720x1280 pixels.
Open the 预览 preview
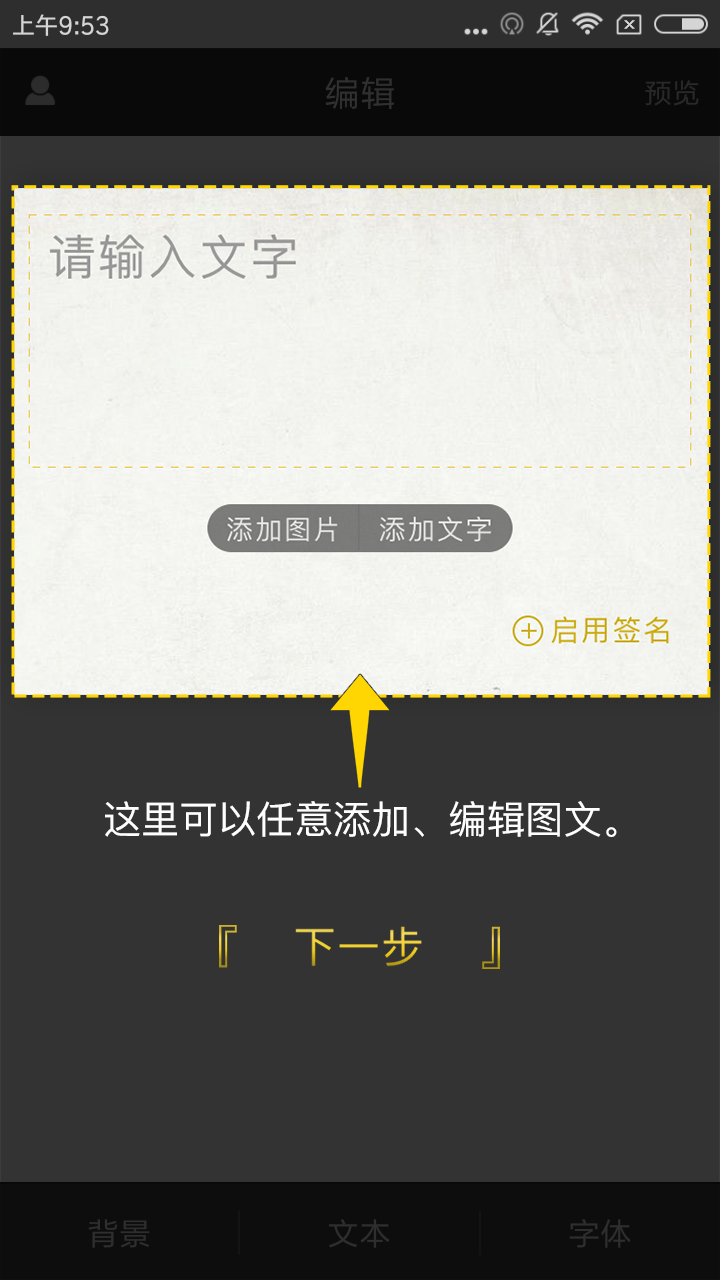[671, 93]
